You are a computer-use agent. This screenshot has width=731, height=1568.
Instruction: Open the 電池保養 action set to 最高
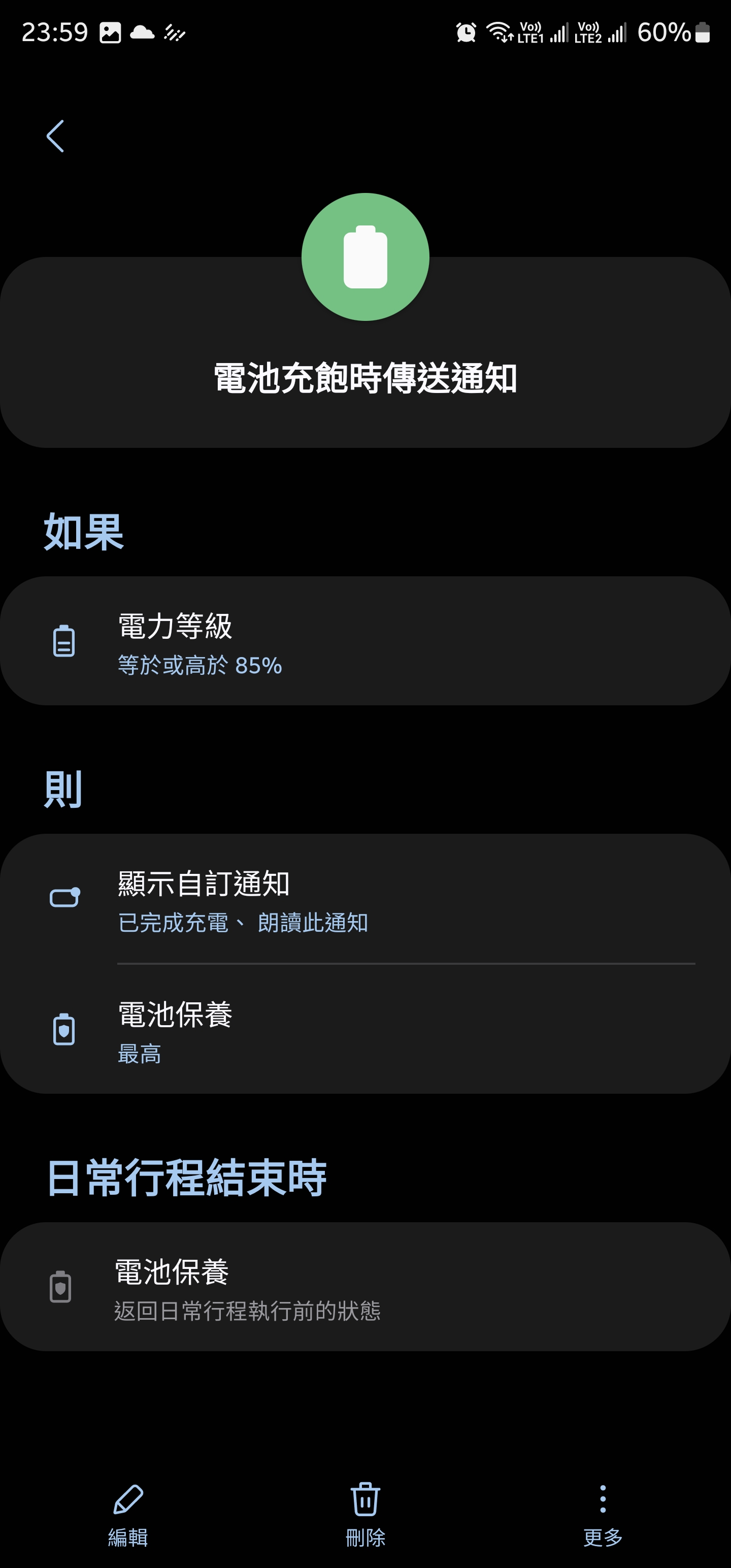[365, 1029]
